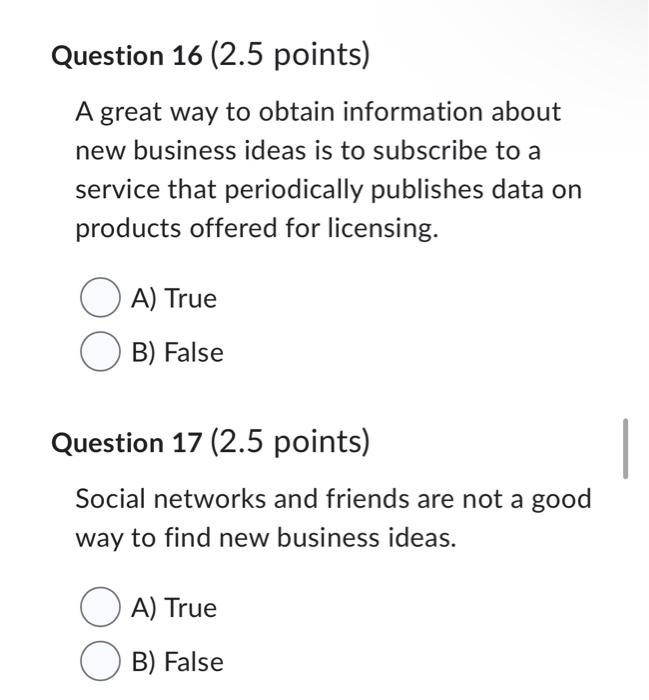Select True for Question 16

pos(99,298)
